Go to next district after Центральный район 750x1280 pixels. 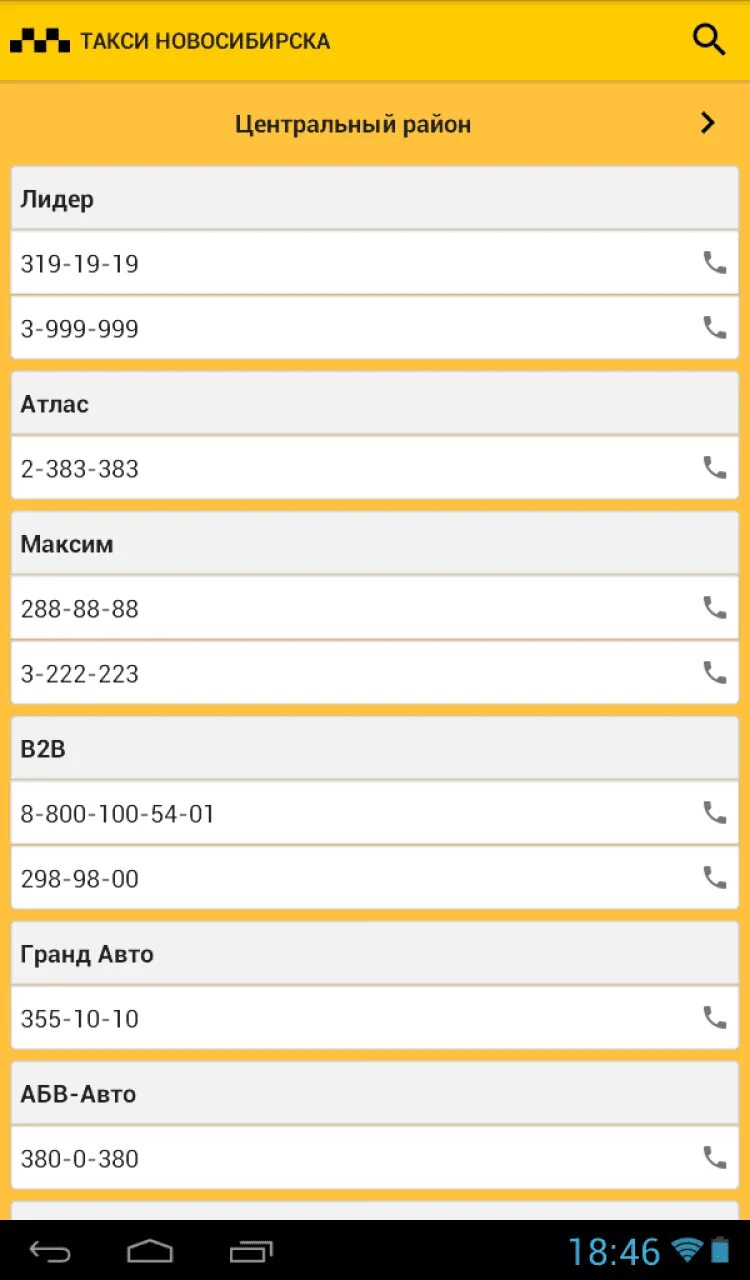708,123
